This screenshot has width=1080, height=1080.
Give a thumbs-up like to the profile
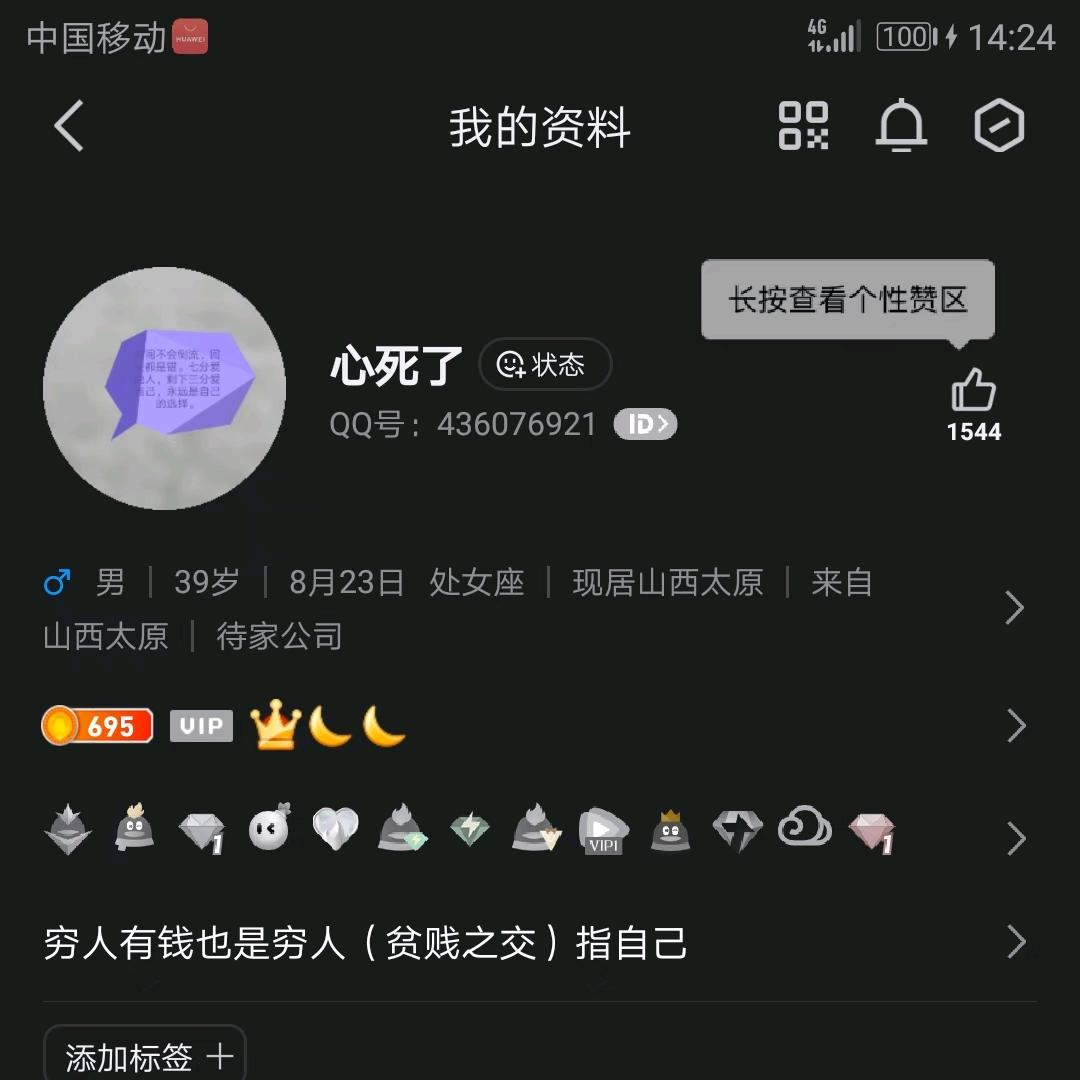pos(973,392)
